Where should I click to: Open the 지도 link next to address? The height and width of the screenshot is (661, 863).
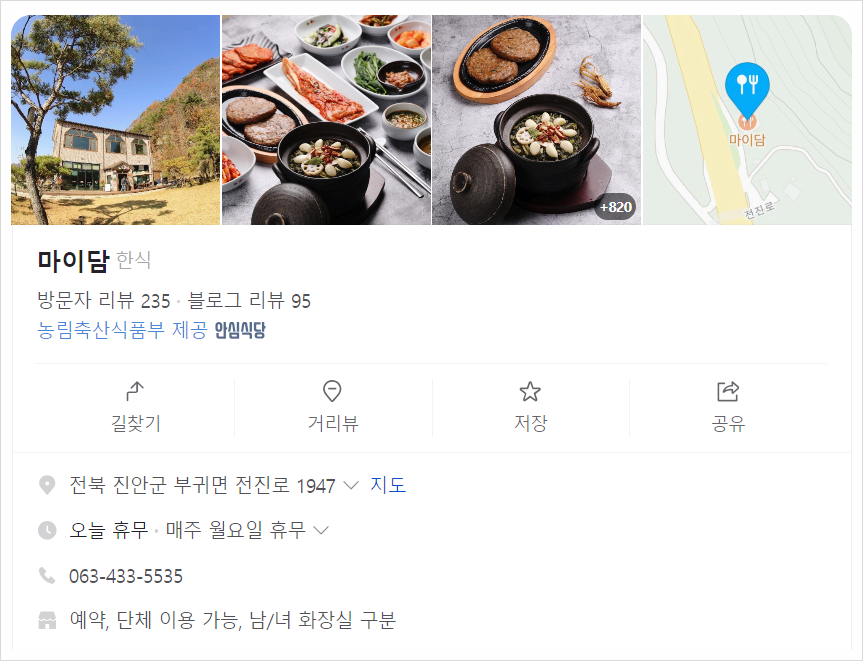coord(388,486)
